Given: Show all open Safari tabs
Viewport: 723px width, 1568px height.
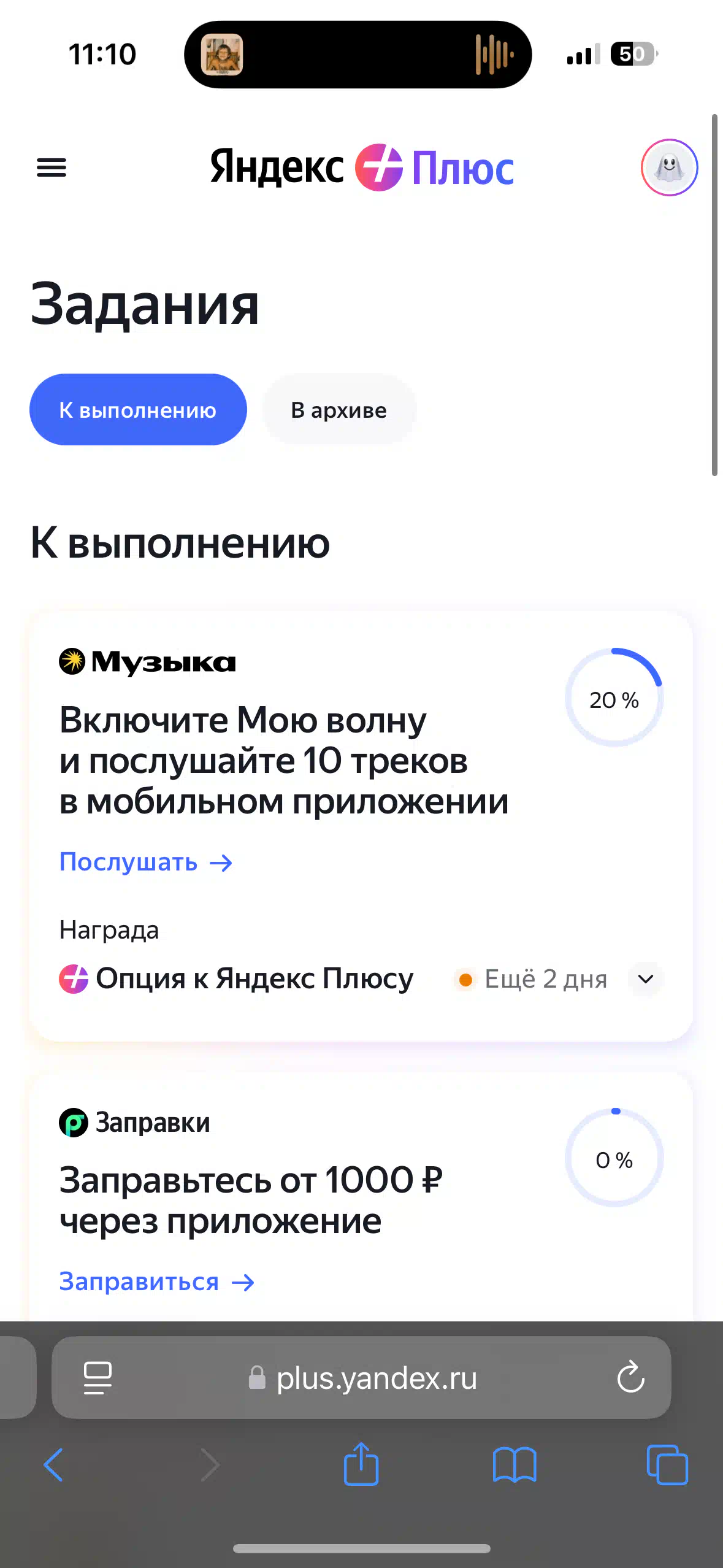Looking at the screenshot, I should pos(667,1465).
